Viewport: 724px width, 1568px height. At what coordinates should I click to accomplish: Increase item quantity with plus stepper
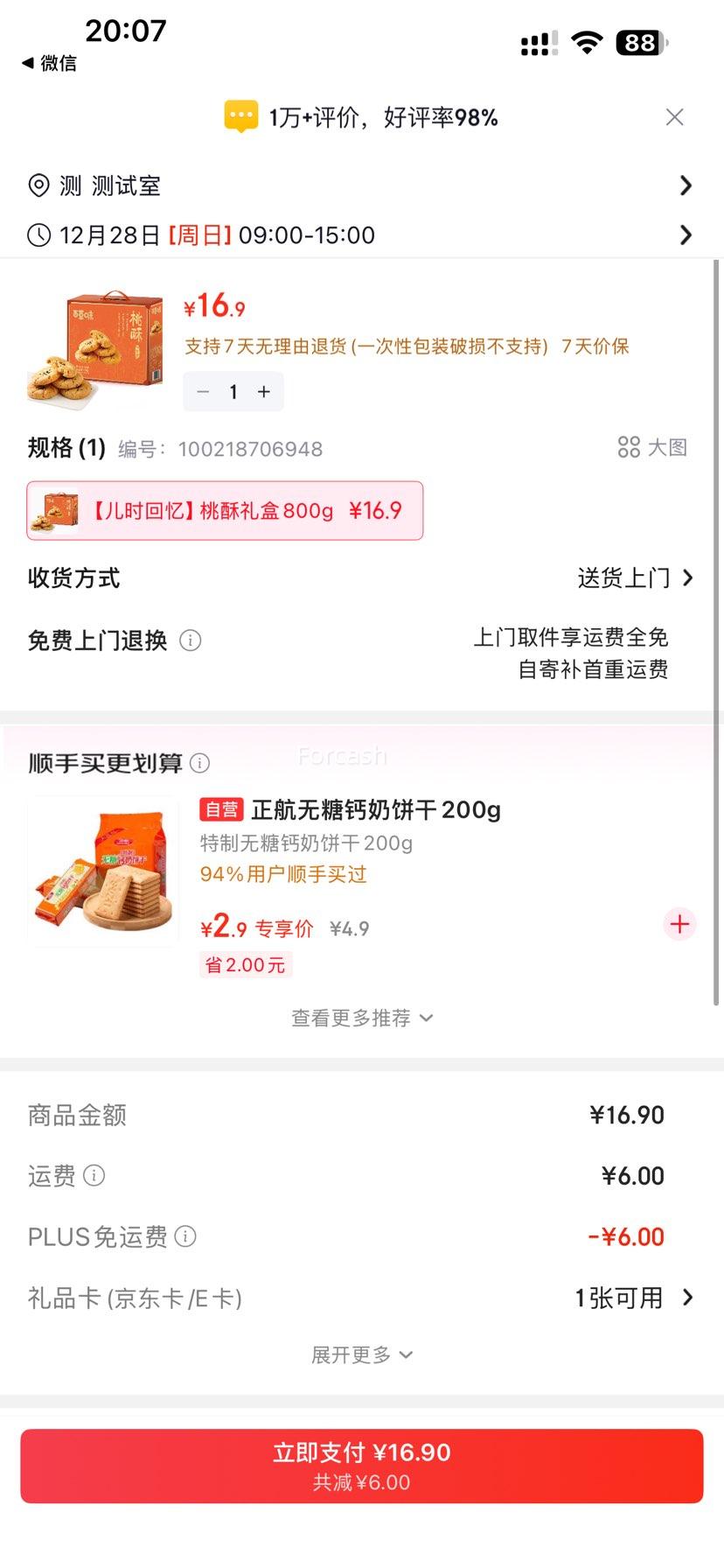click(263, 391)
